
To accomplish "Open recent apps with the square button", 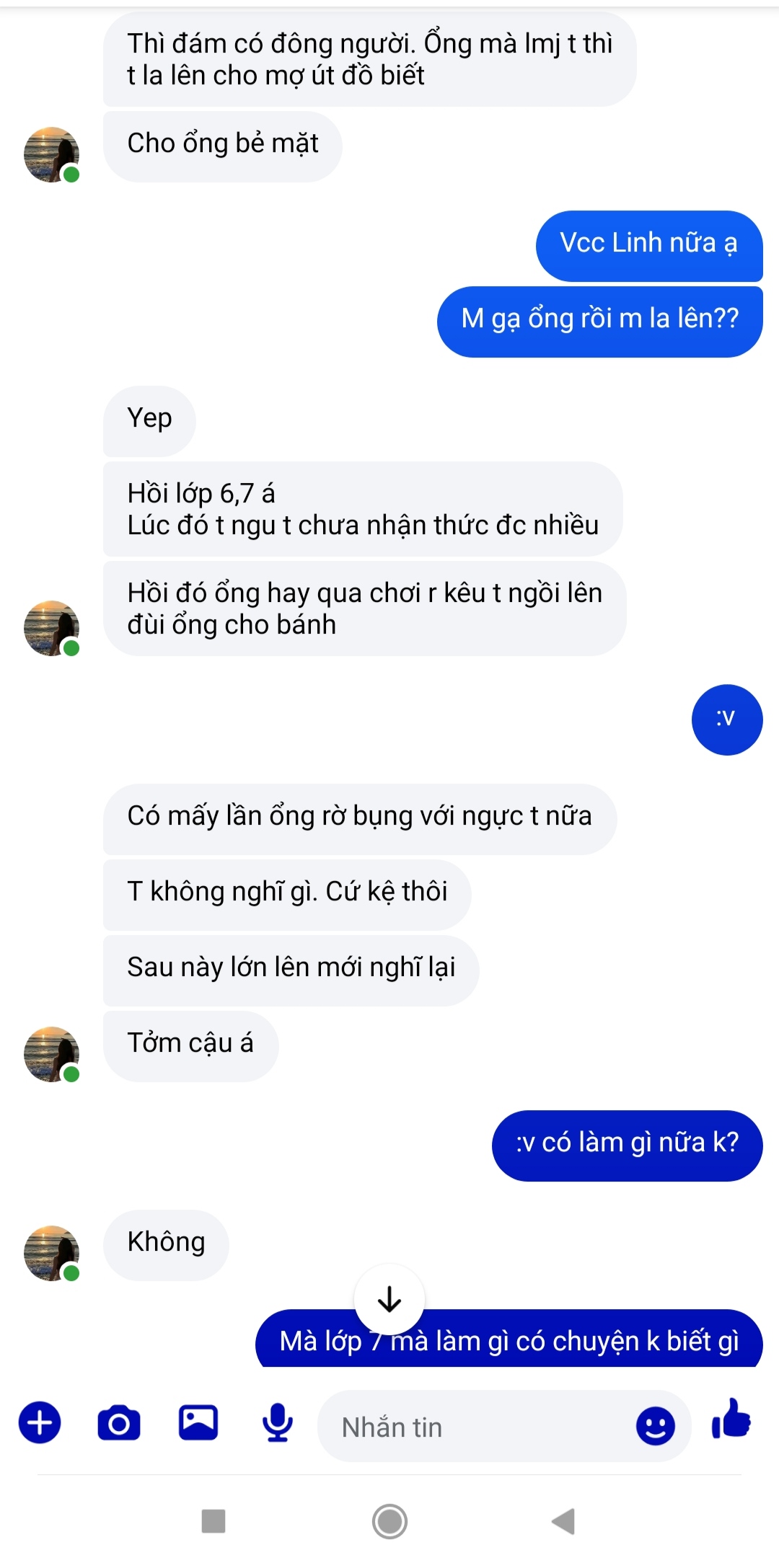I will coord(214,1521).
